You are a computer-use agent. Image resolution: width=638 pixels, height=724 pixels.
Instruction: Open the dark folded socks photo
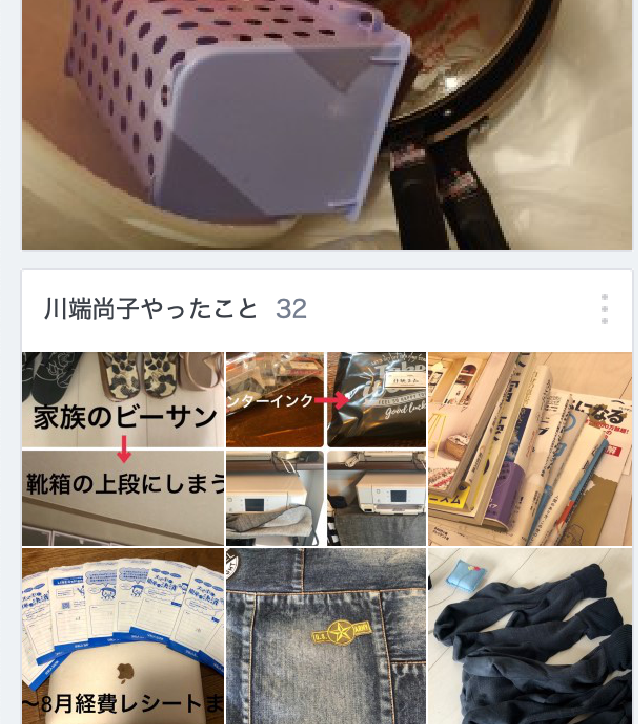point(530,635)
